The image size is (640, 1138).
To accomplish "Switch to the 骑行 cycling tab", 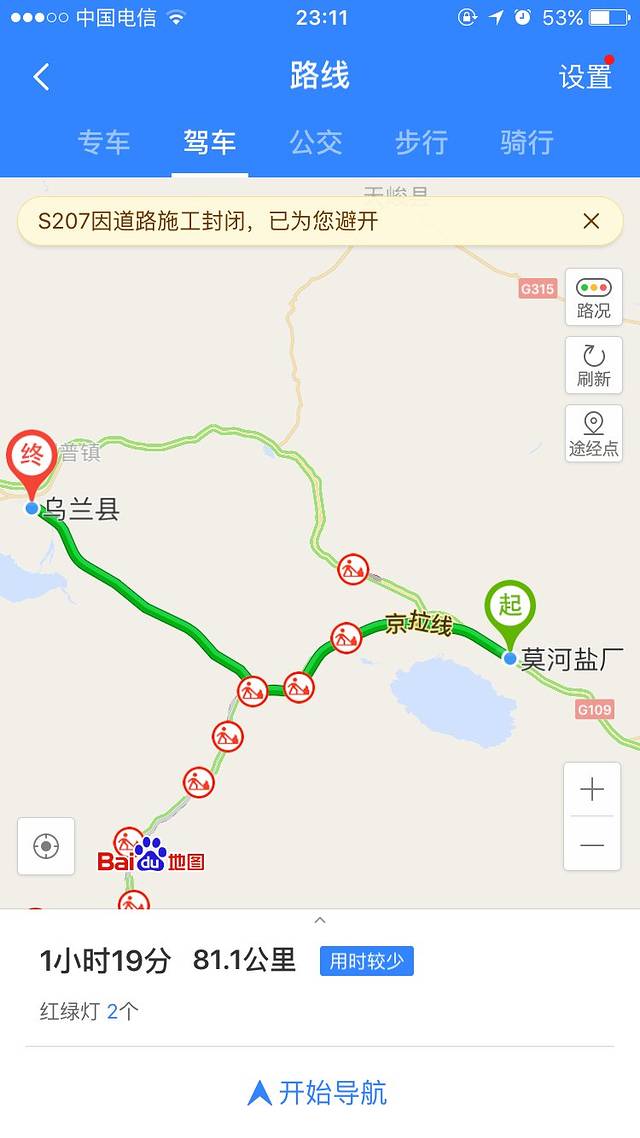I will tap(527, 143).
